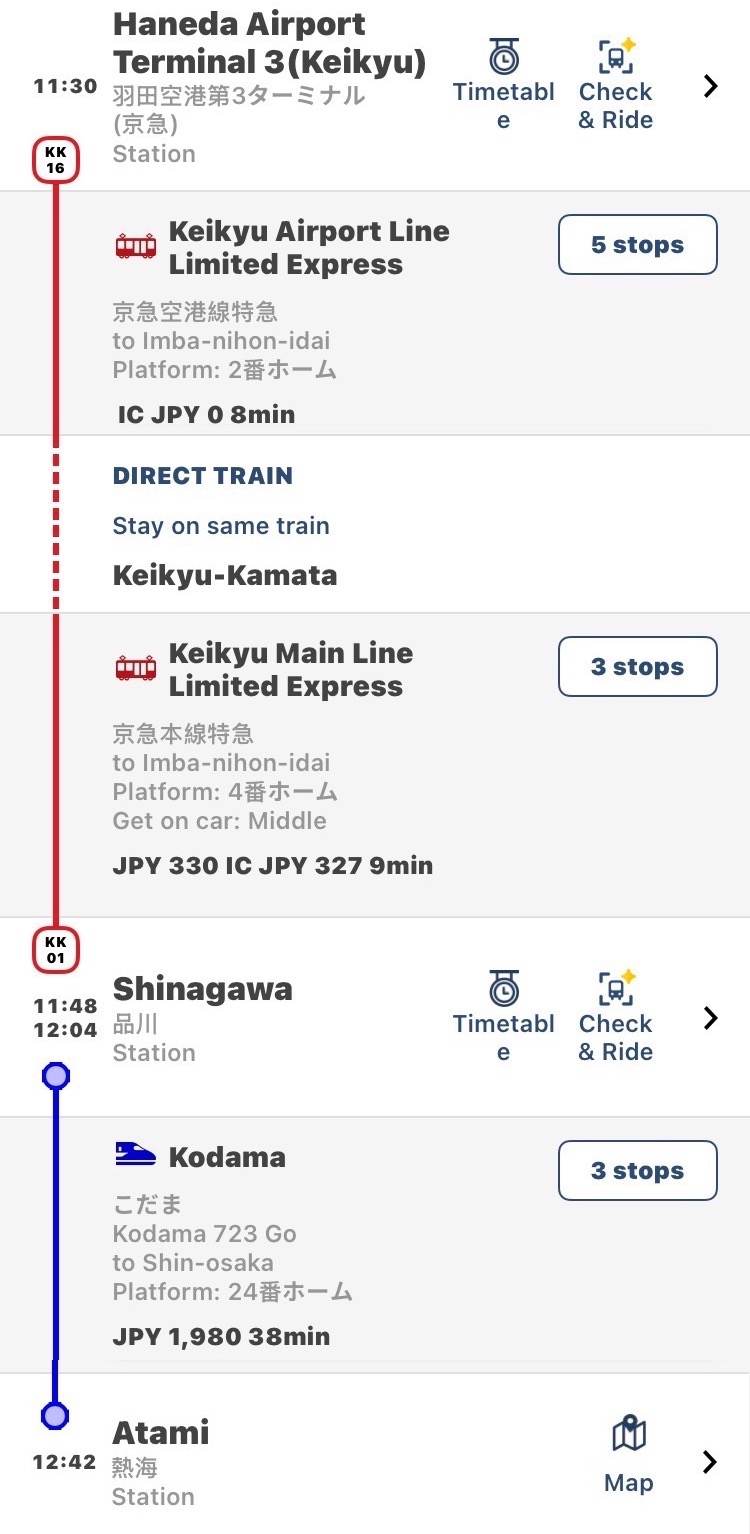Open Timetable for Shinagawa station

pos(503,1016)
